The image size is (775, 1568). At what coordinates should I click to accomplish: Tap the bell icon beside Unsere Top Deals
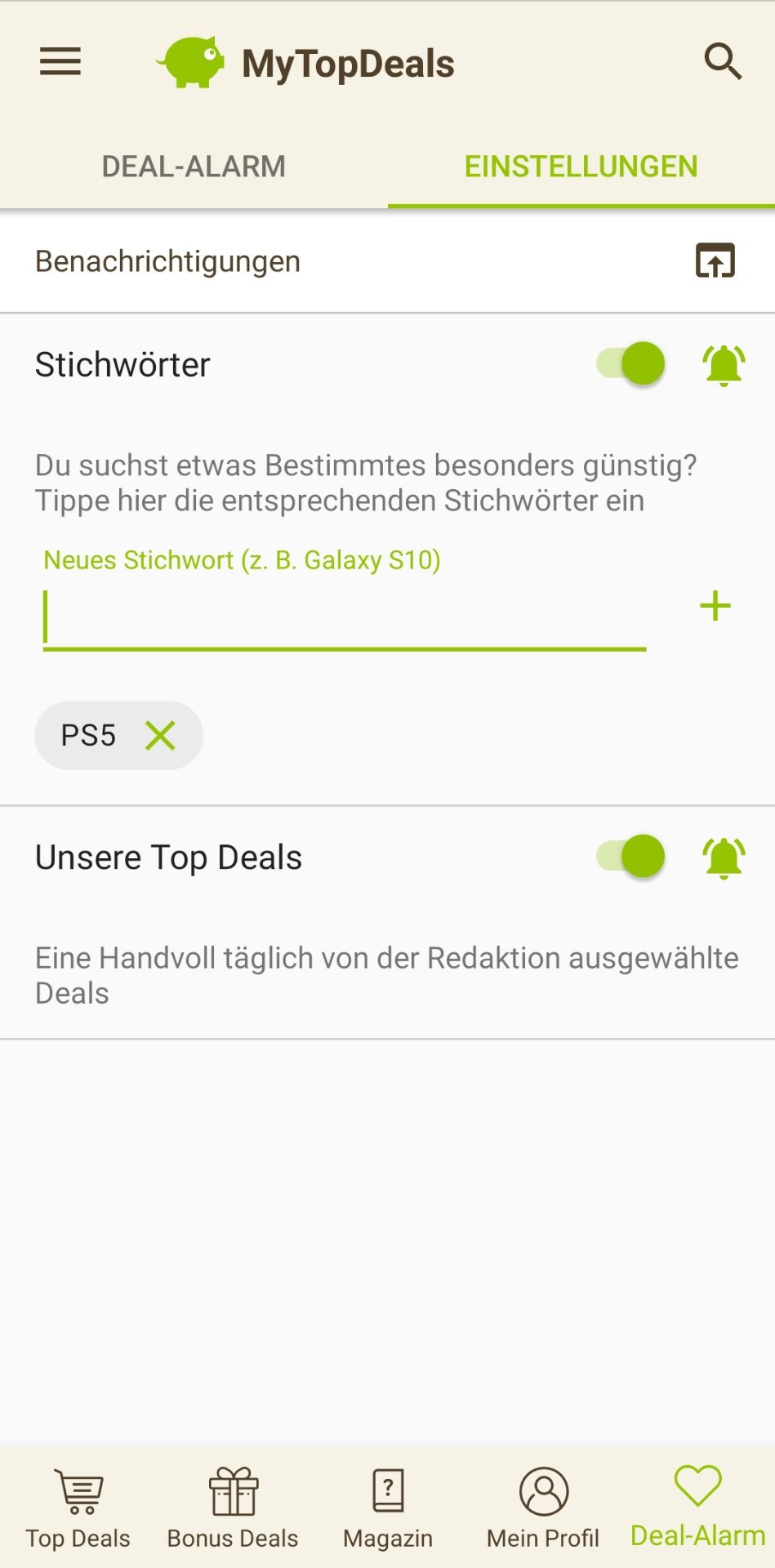pos(724,857)
